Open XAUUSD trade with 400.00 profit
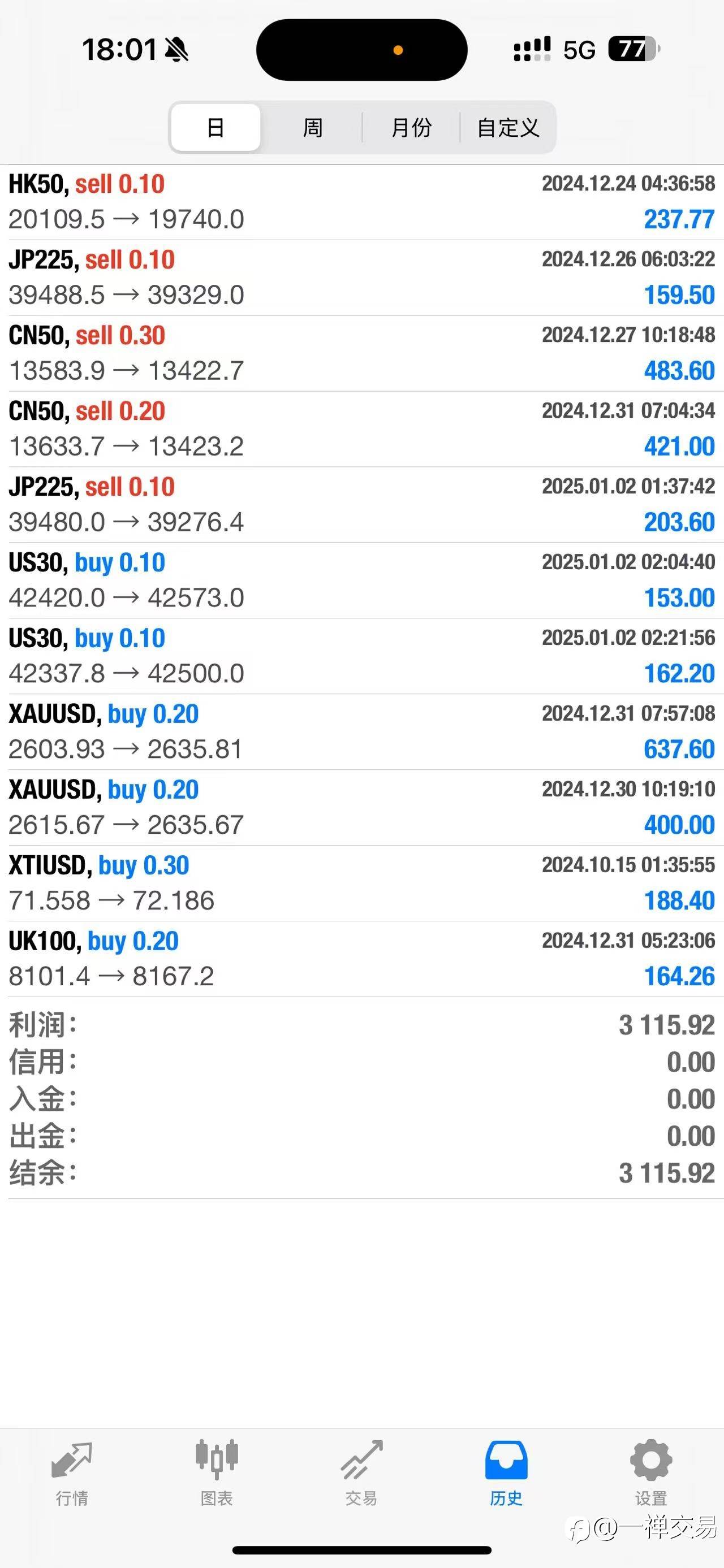 tap(361, 807)
